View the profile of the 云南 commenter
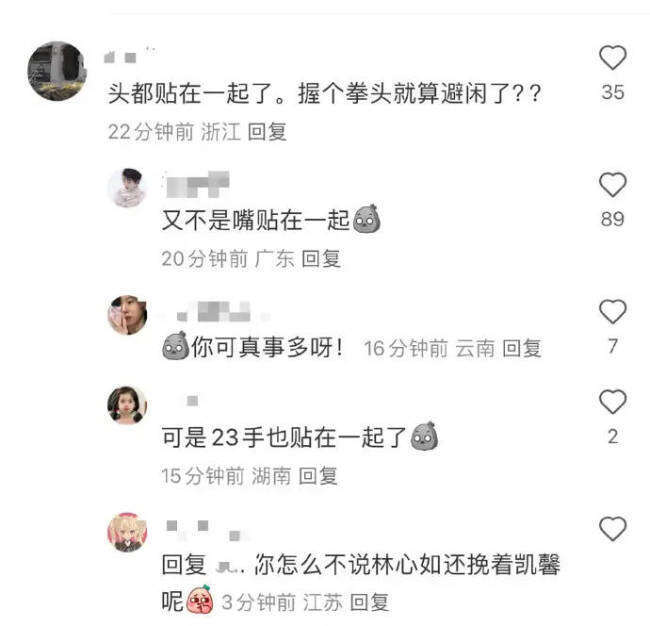This screenshot has height=626, width=650. coord(127,315)
